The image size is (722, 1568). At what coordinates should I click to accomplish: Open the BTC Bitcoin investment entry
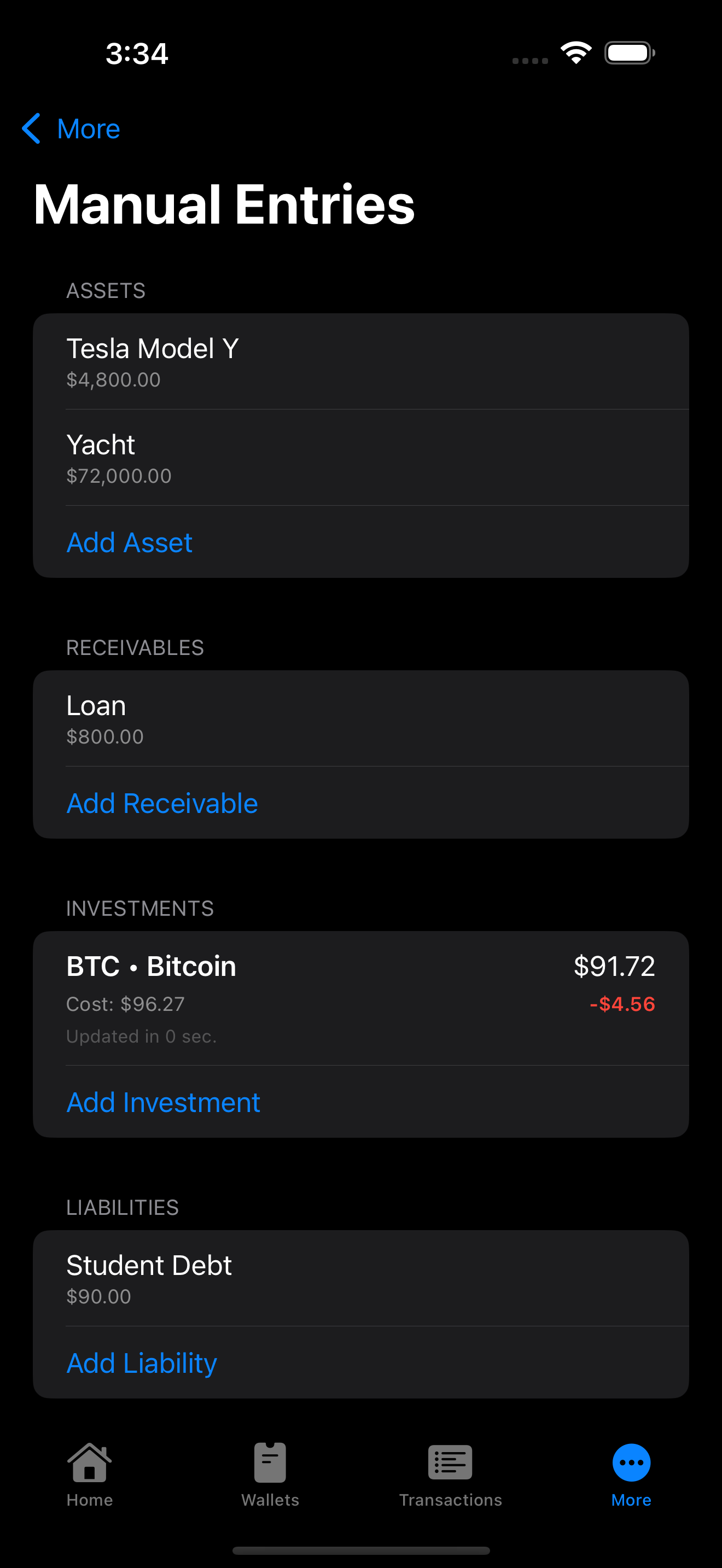point(361,998)
